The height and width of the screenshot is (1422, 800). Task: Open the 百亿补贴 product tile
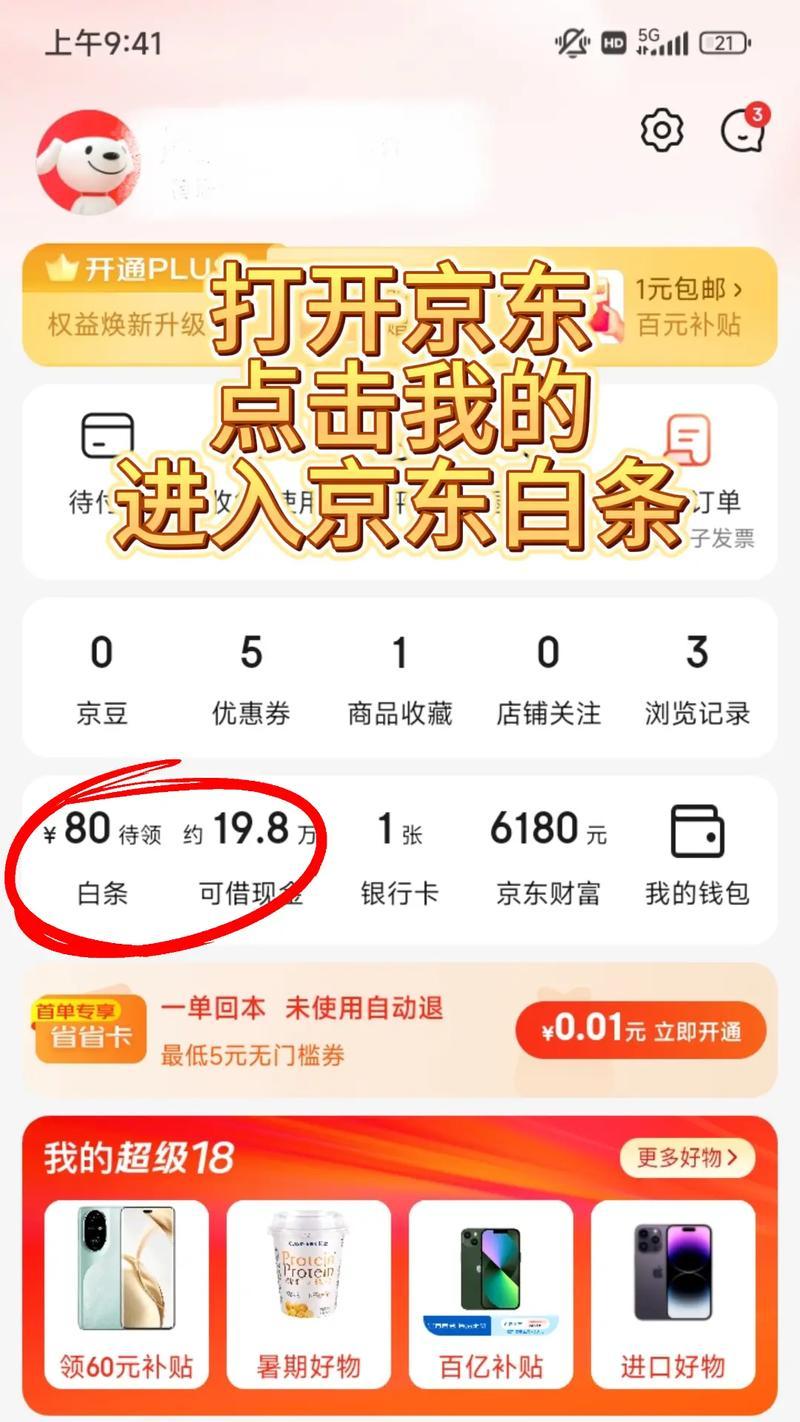click(x=490, y=1293)
